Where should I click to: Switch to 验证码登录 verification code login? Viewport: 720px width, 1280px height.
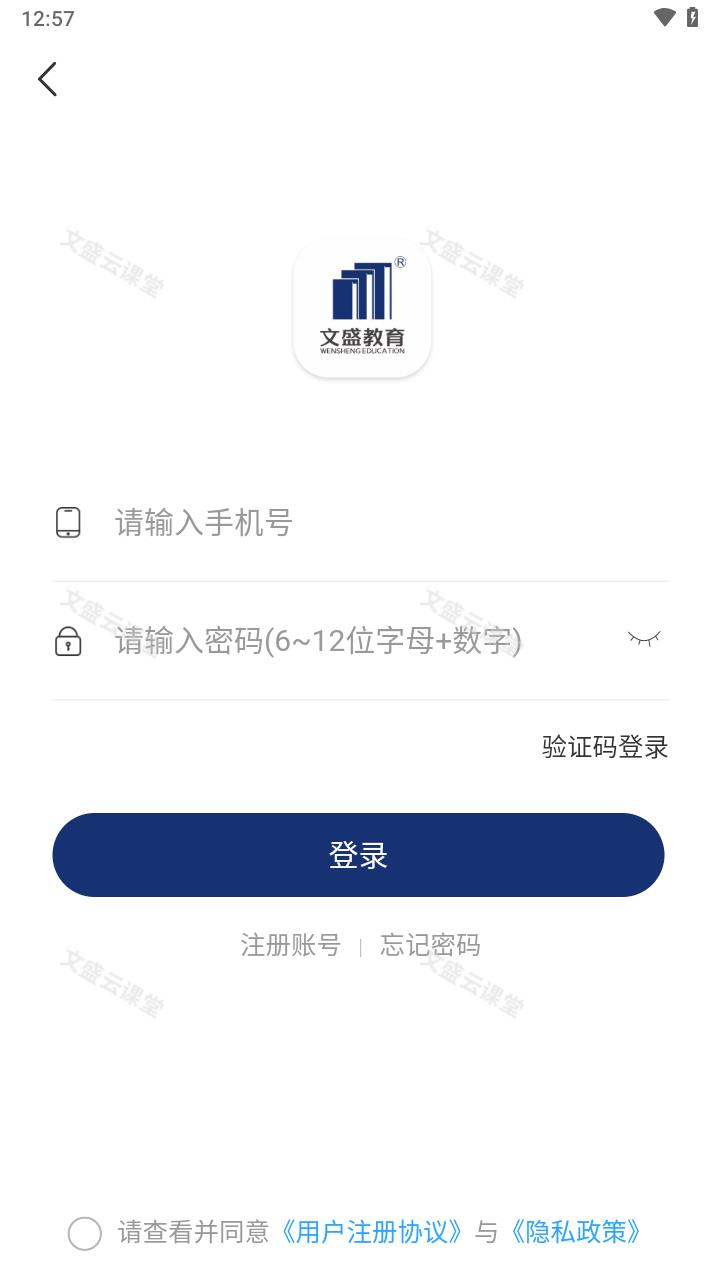604,747
